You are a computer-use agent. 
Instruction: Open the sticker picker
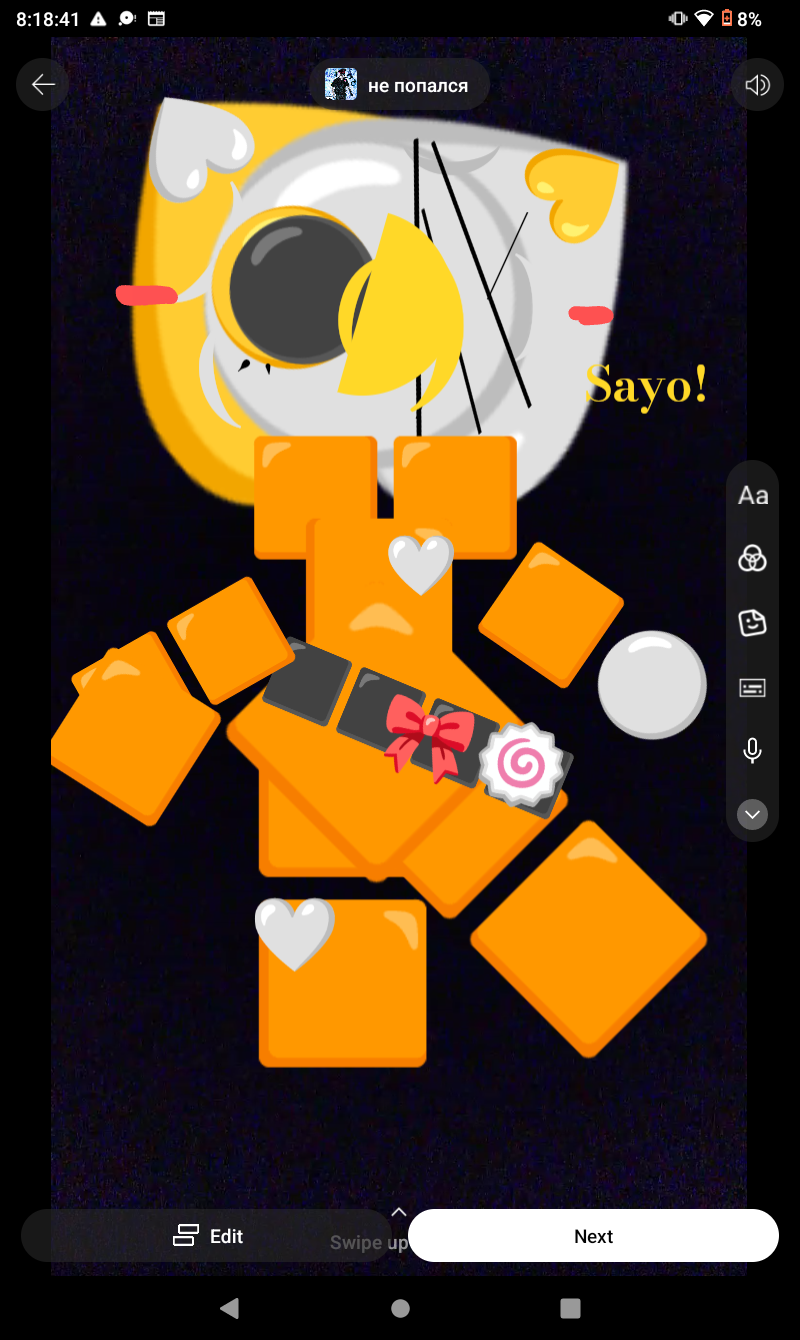tap(753, 623)
